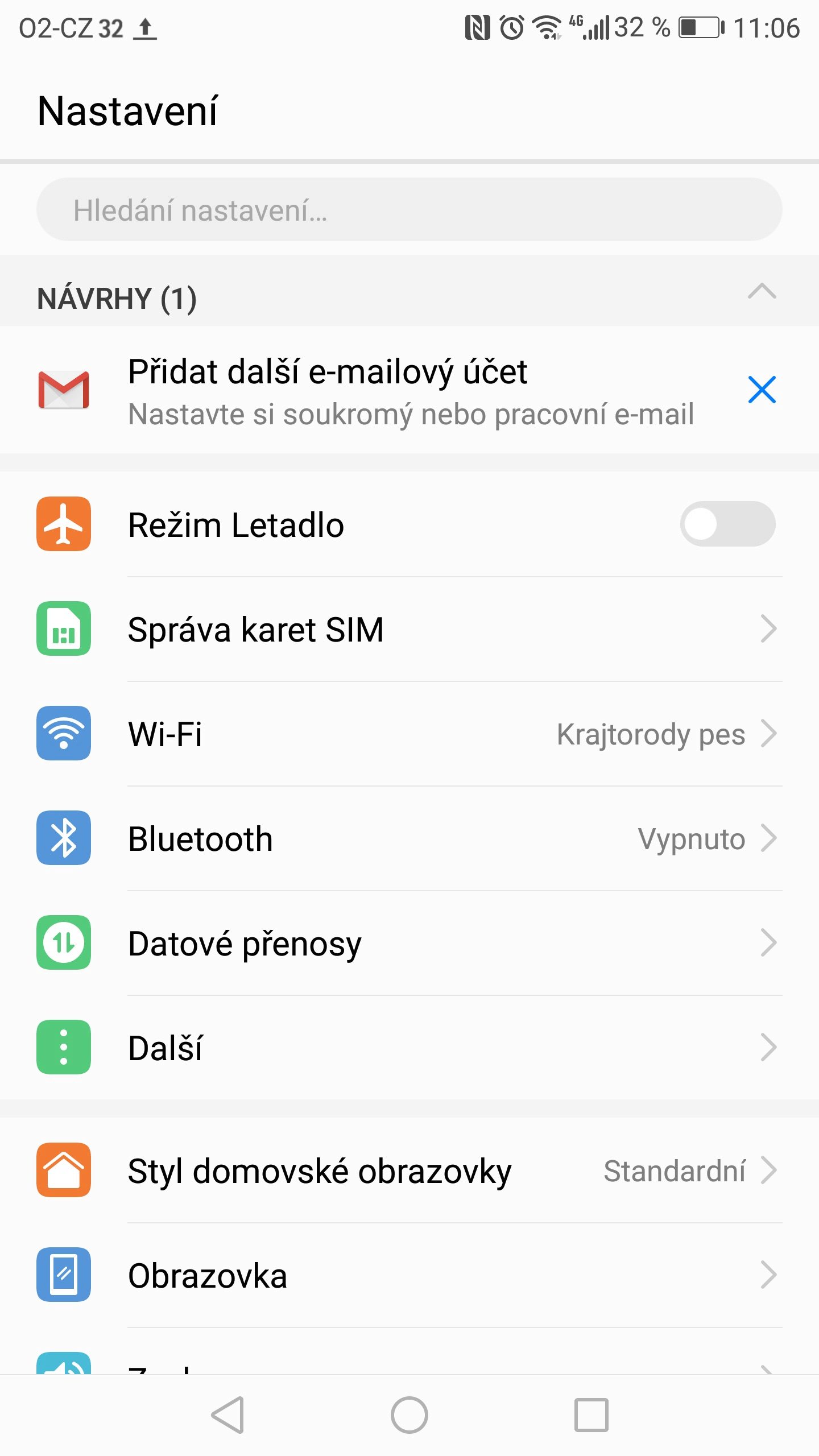Open Styl domovské obrazovky

pos(409,1170)
